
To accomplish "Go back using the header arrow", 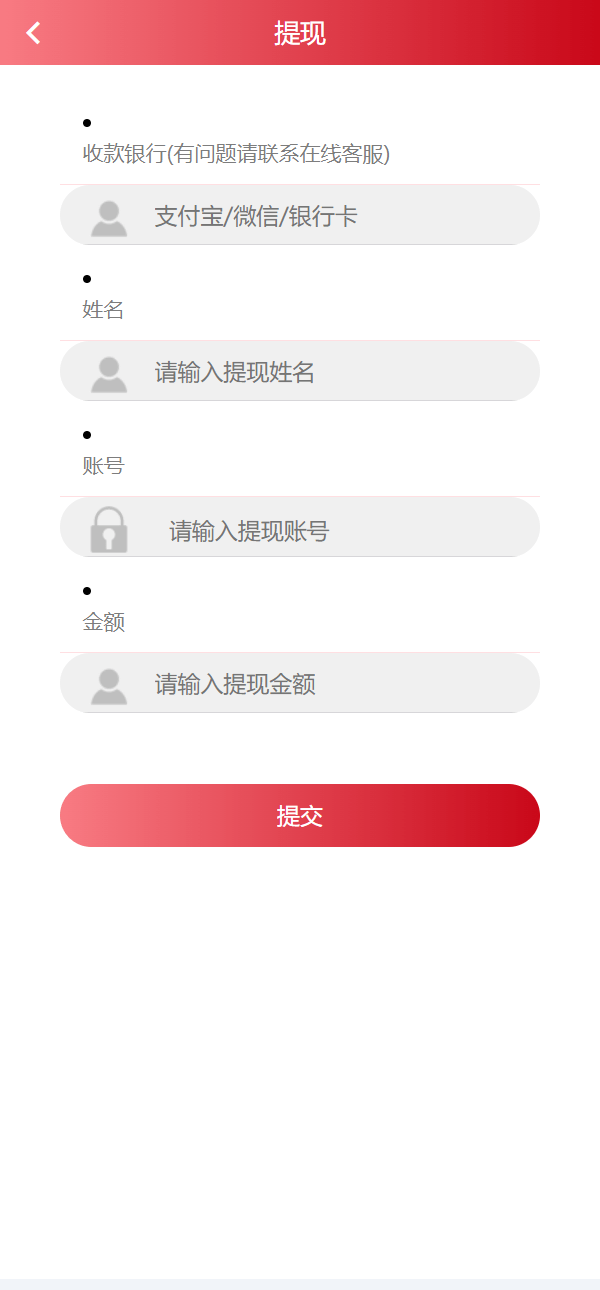I will pyautogui.click(x=34, y=33).
